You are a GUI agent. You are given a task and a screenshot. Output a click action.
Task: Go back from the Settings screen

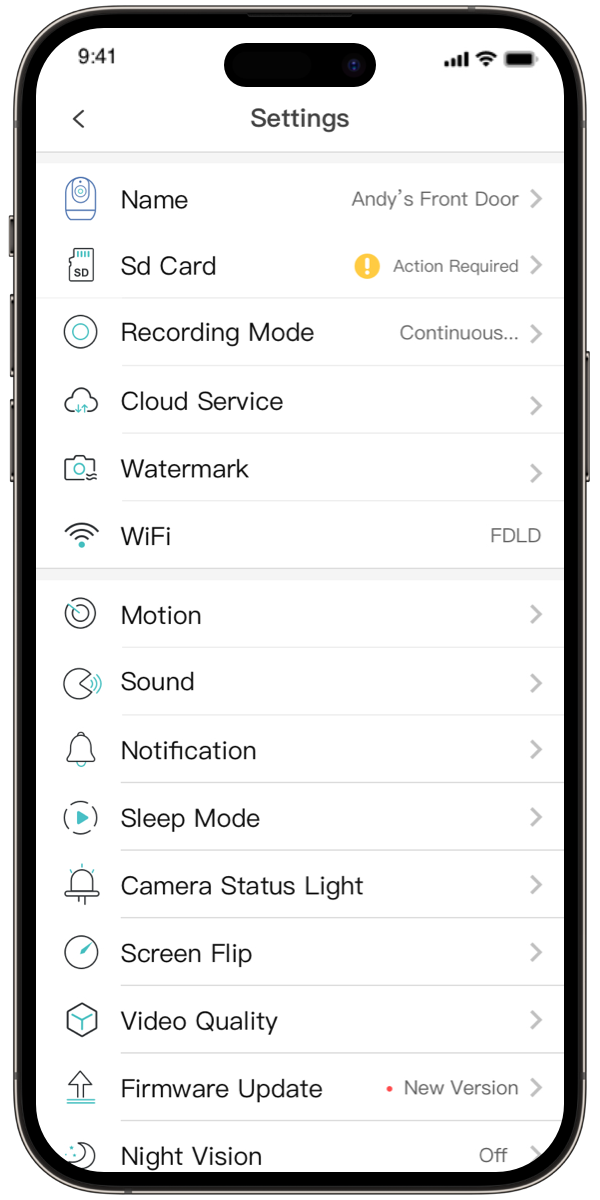[x=79, y=119]
